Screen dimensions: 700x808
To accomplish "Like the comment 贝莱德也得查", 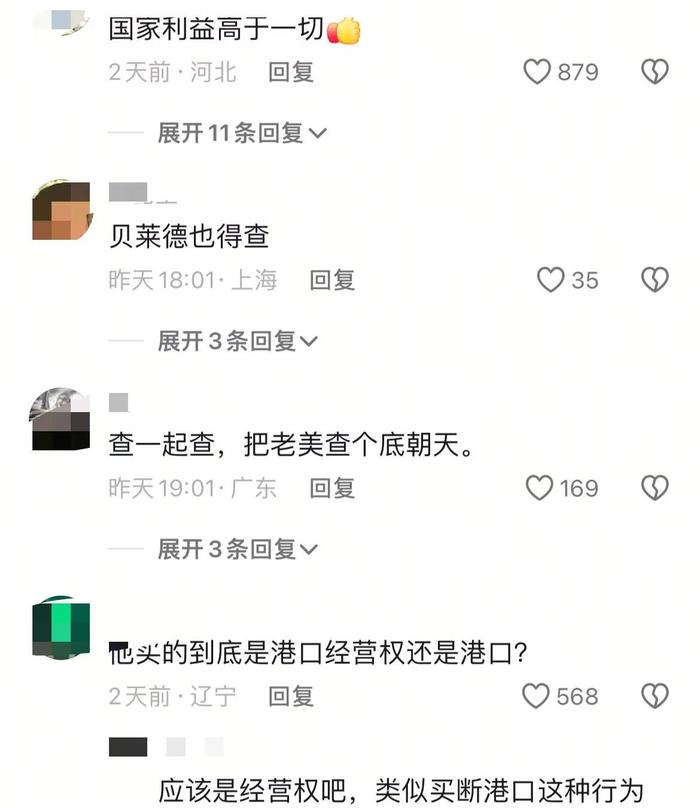I will [551, 280].
